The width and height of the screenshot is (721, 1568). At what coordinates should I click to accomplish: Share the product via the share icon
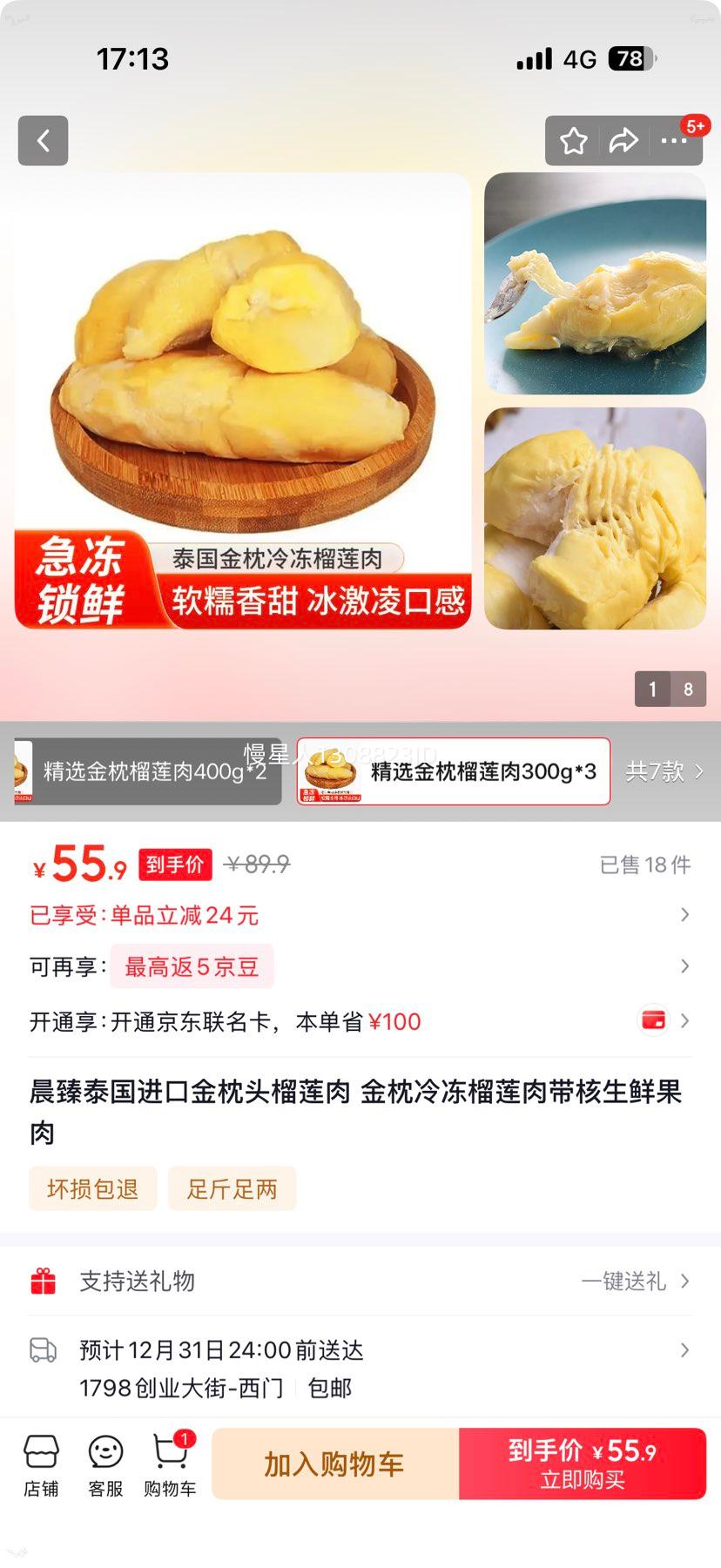click(624, 140)
